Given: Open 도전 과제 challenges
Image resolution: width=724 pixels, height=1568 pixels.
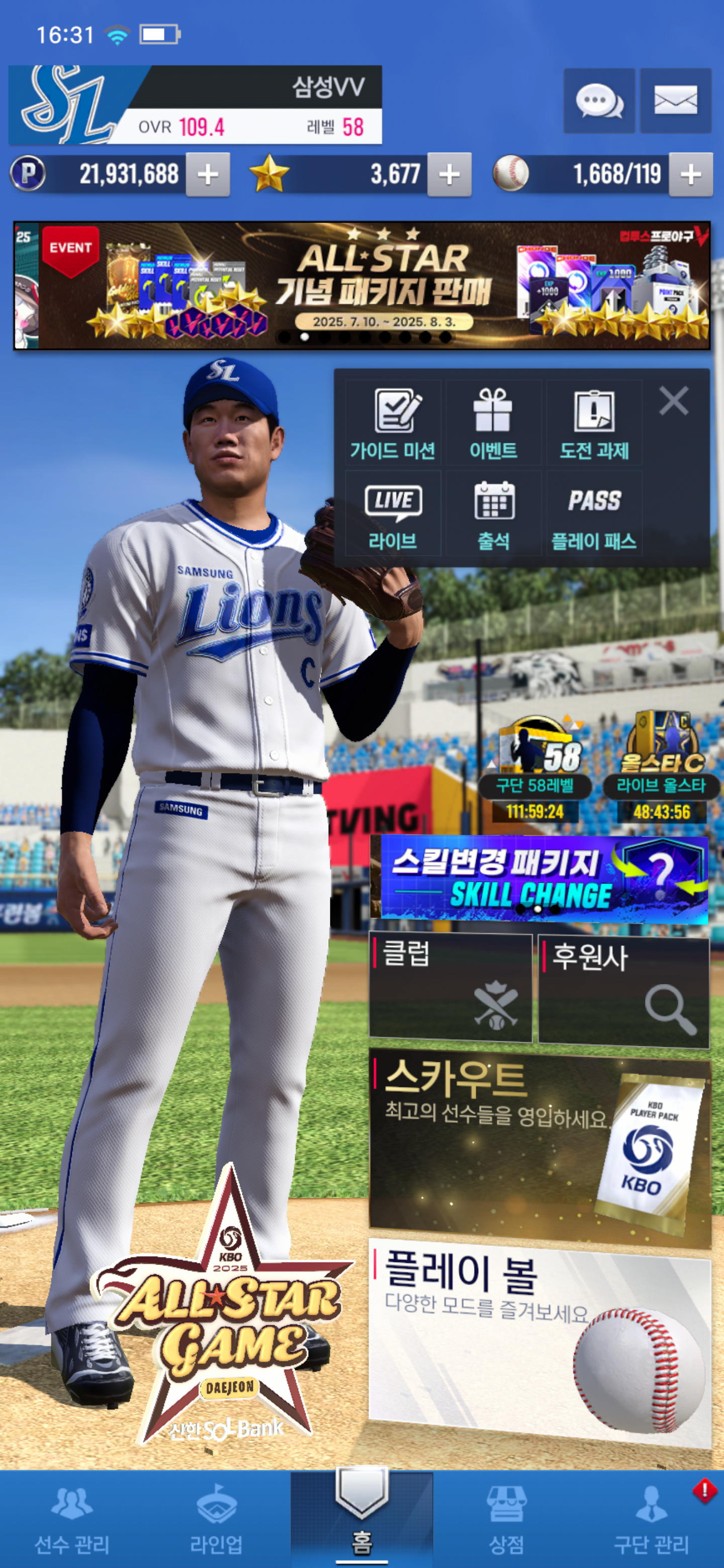Looking at the screenshot, I should click(x=594, y=424).
